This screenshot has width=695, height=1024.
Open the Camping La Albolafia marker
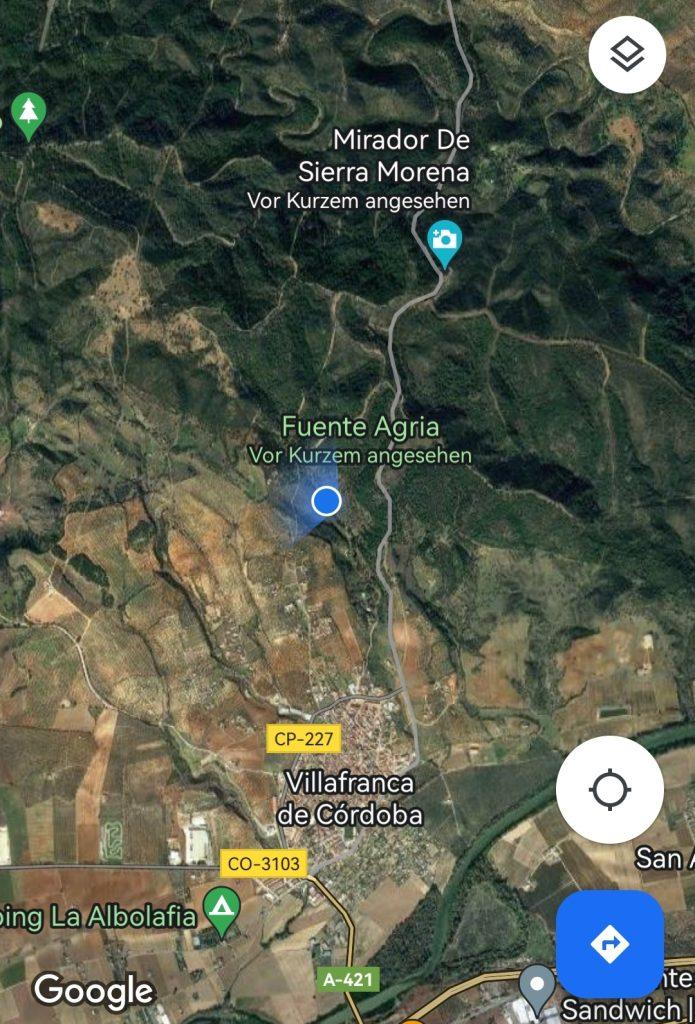tap(221, 909)
